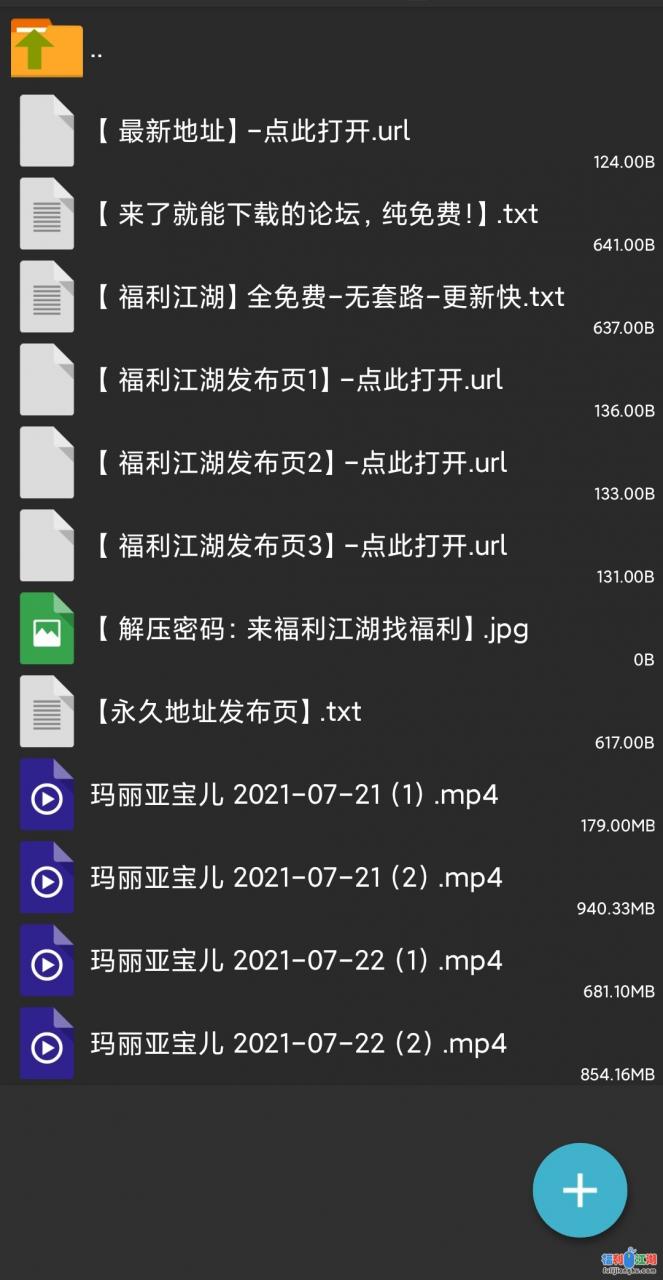663x1280 pixels.
Task: Play video 玛丽亚宝儿 2021-07-22 (2).mp4
Action: [x=298, y=1044]
